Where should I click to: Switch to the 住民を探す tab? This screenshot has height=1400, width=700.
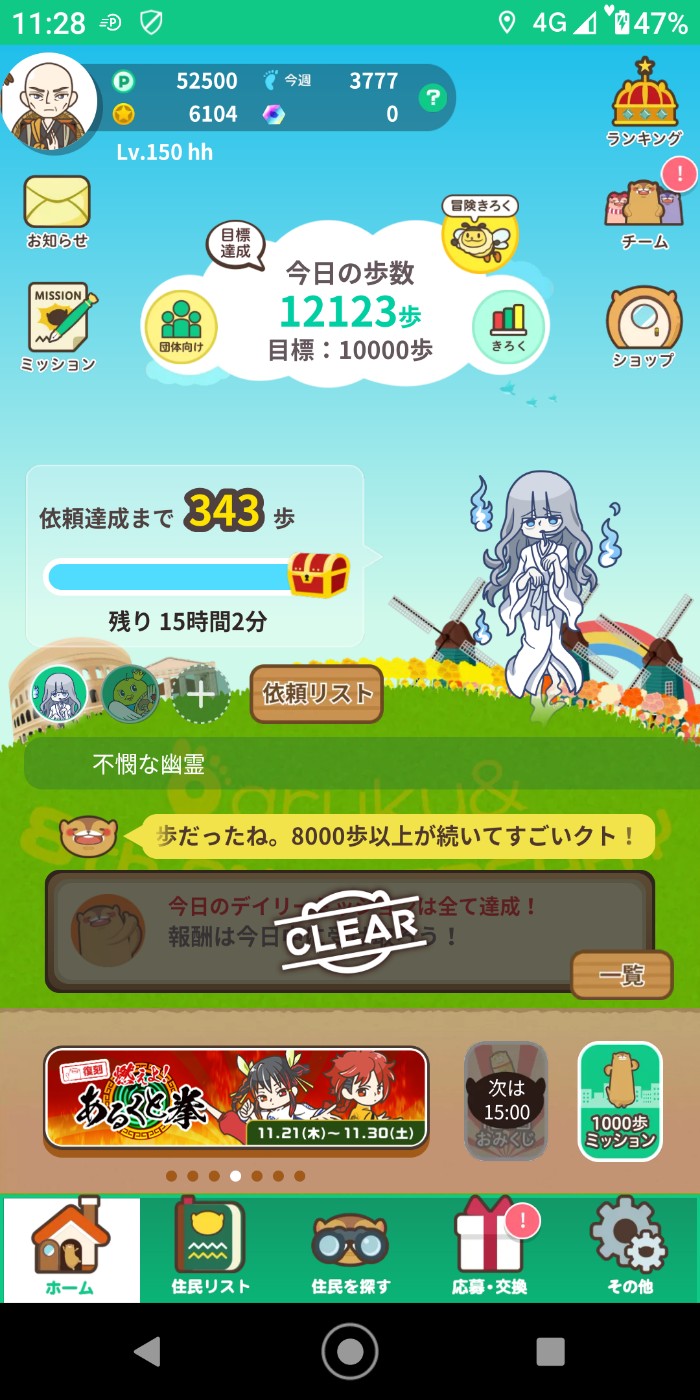(x=350, y=1248)
